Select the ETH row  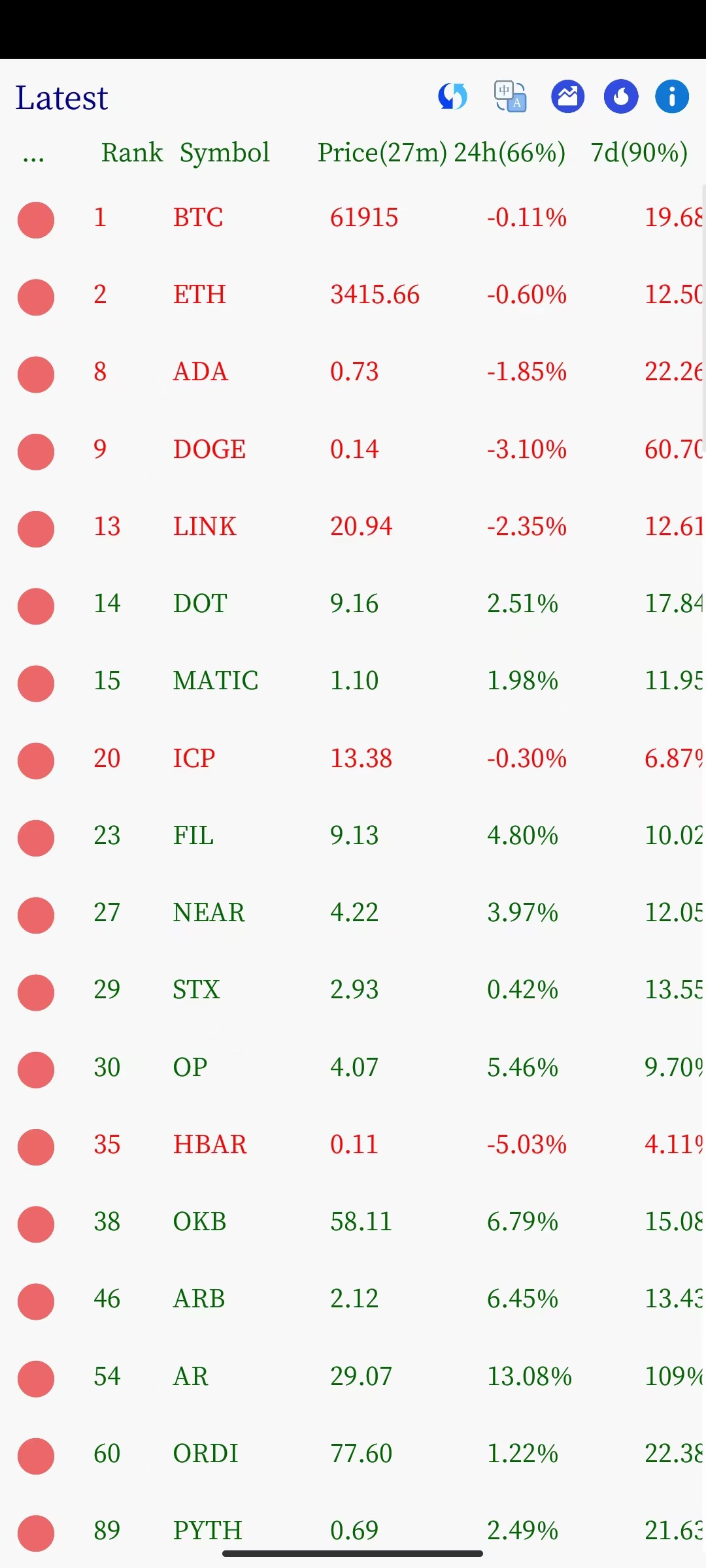click(199, 295)
